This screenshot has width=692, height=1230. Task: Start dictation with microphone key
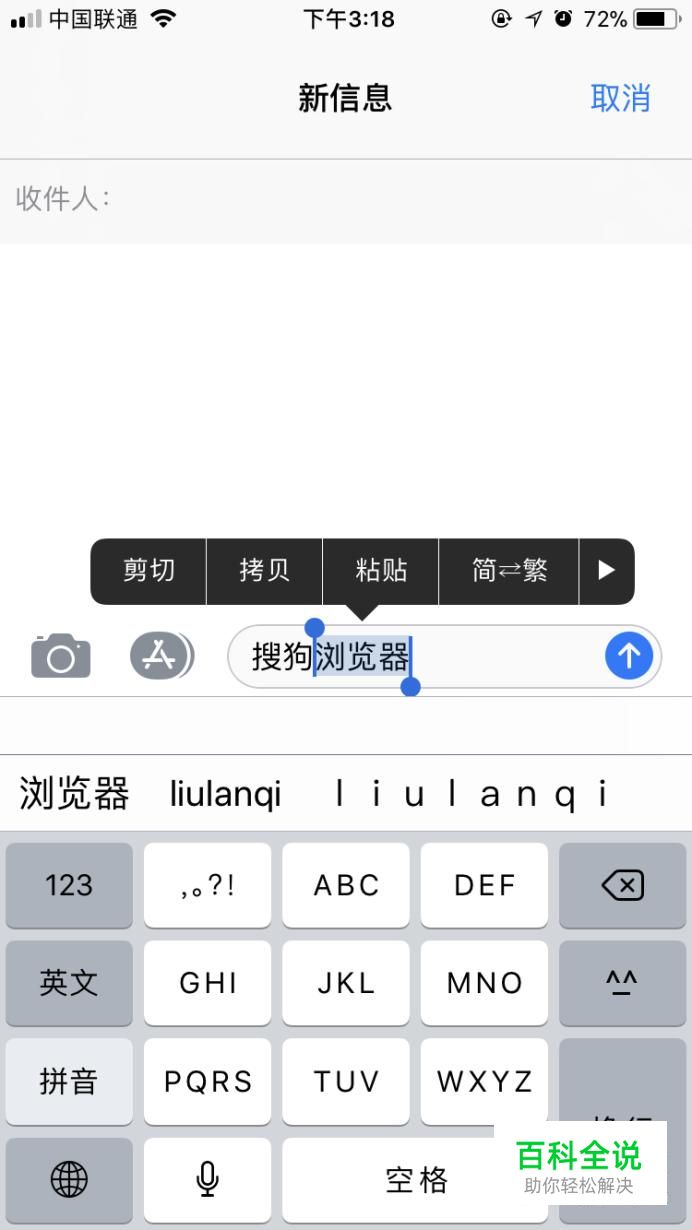pos(207,1181)
